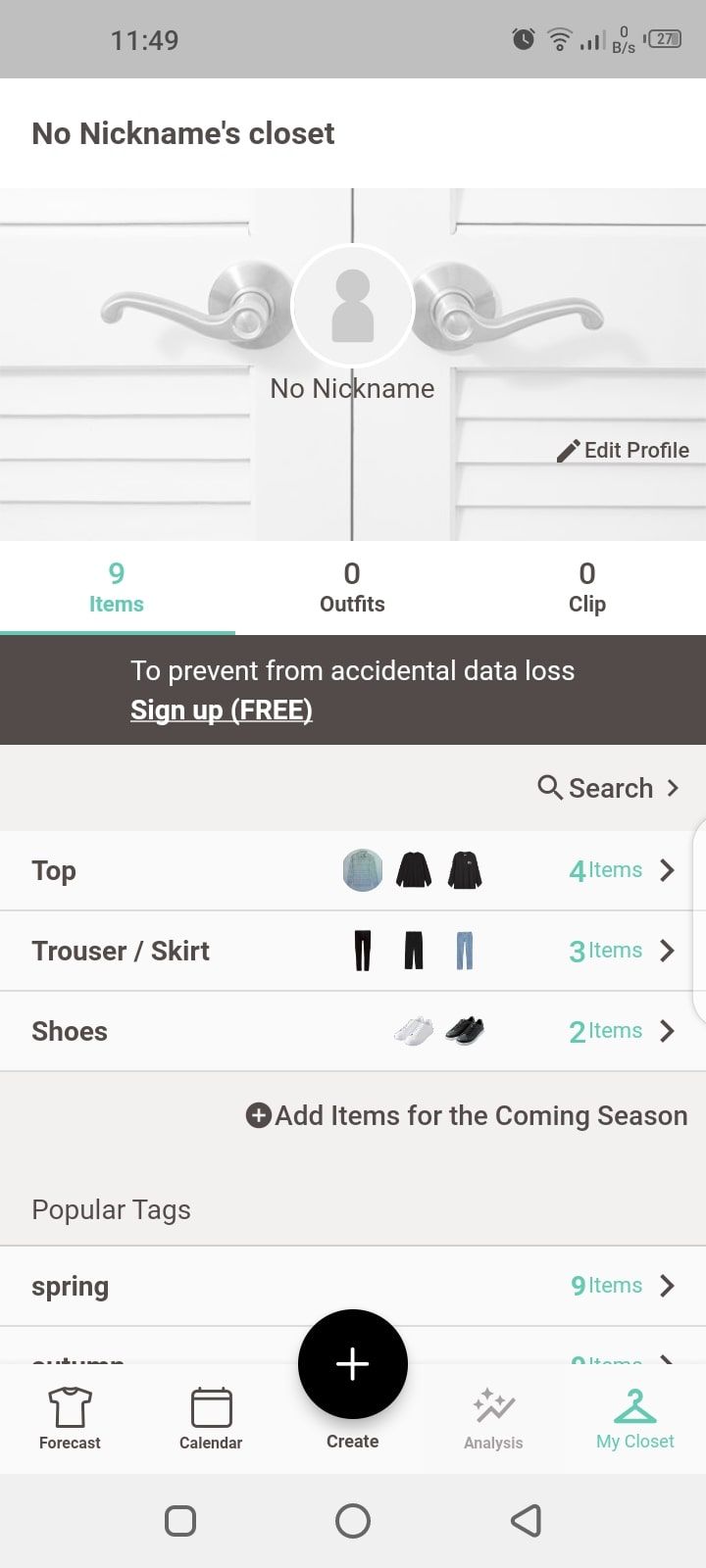This screenshot has height=1568, width=706.
Task: Open the denim shirt thumbnail under Top
Action: (x=362, y=870)
